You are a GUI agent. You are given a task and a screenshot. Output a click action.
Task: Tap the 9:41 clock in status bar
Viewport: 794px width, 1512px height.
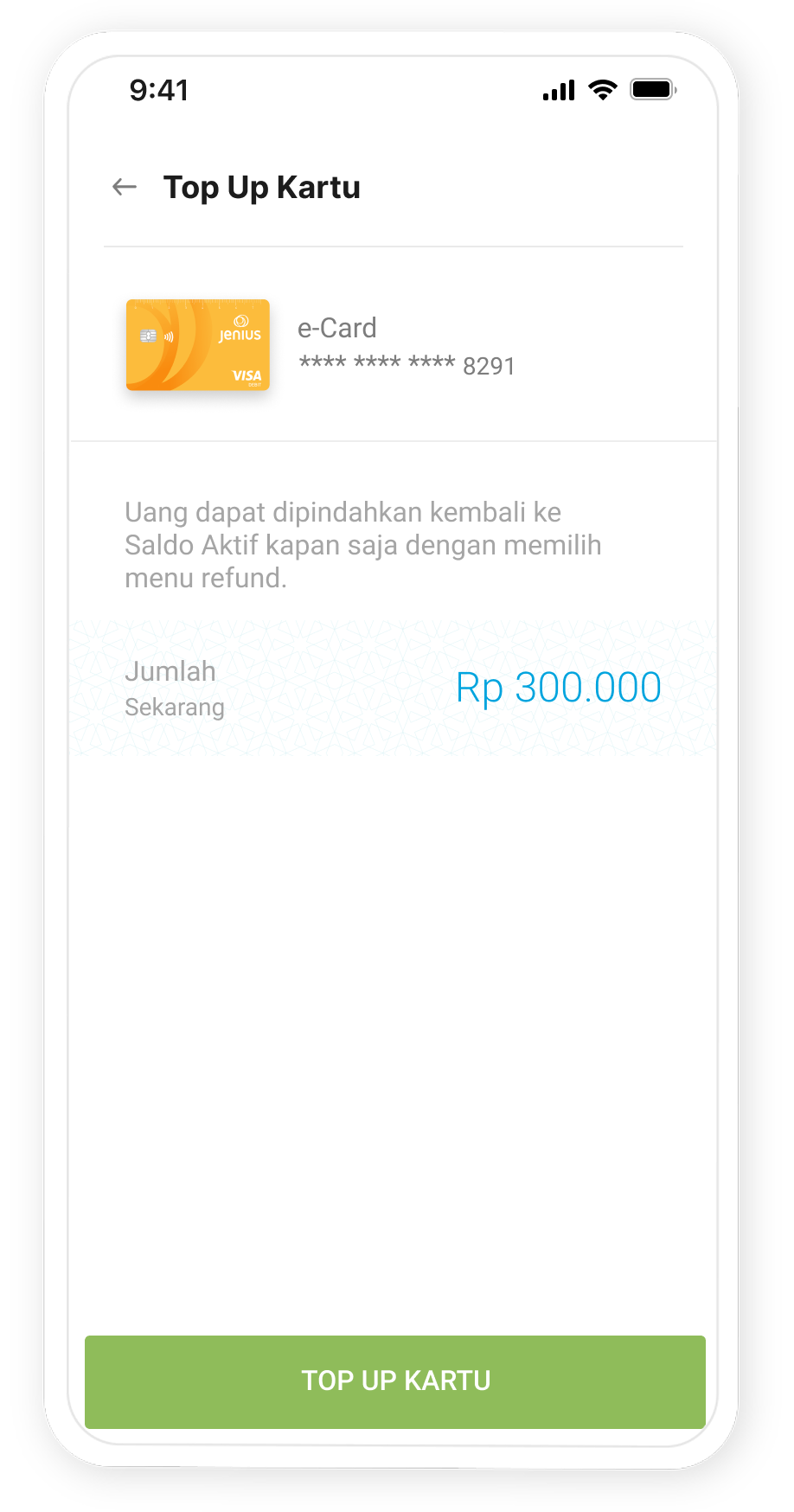159,89
